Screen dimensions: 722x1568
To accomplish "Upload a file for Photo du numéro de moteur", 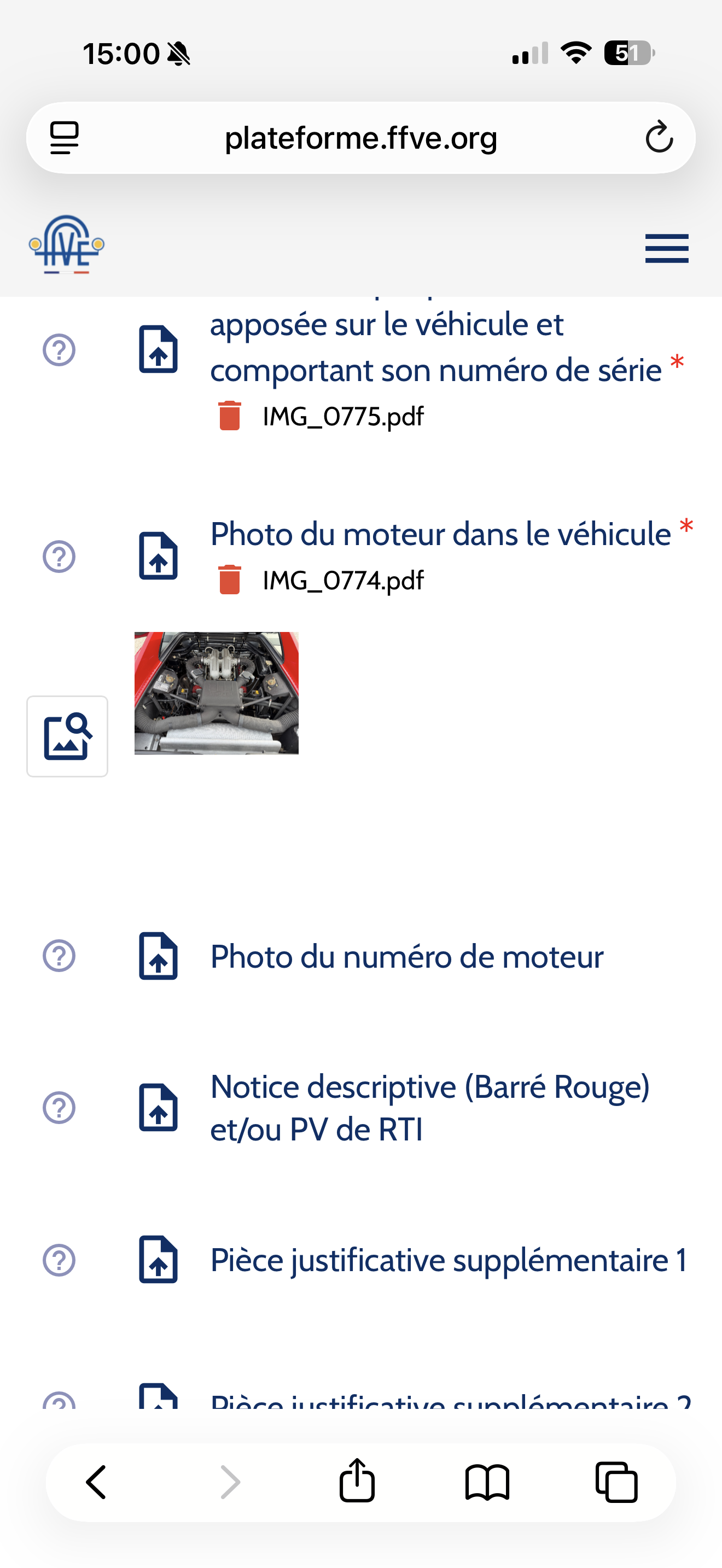I will (x=158, y=956).
